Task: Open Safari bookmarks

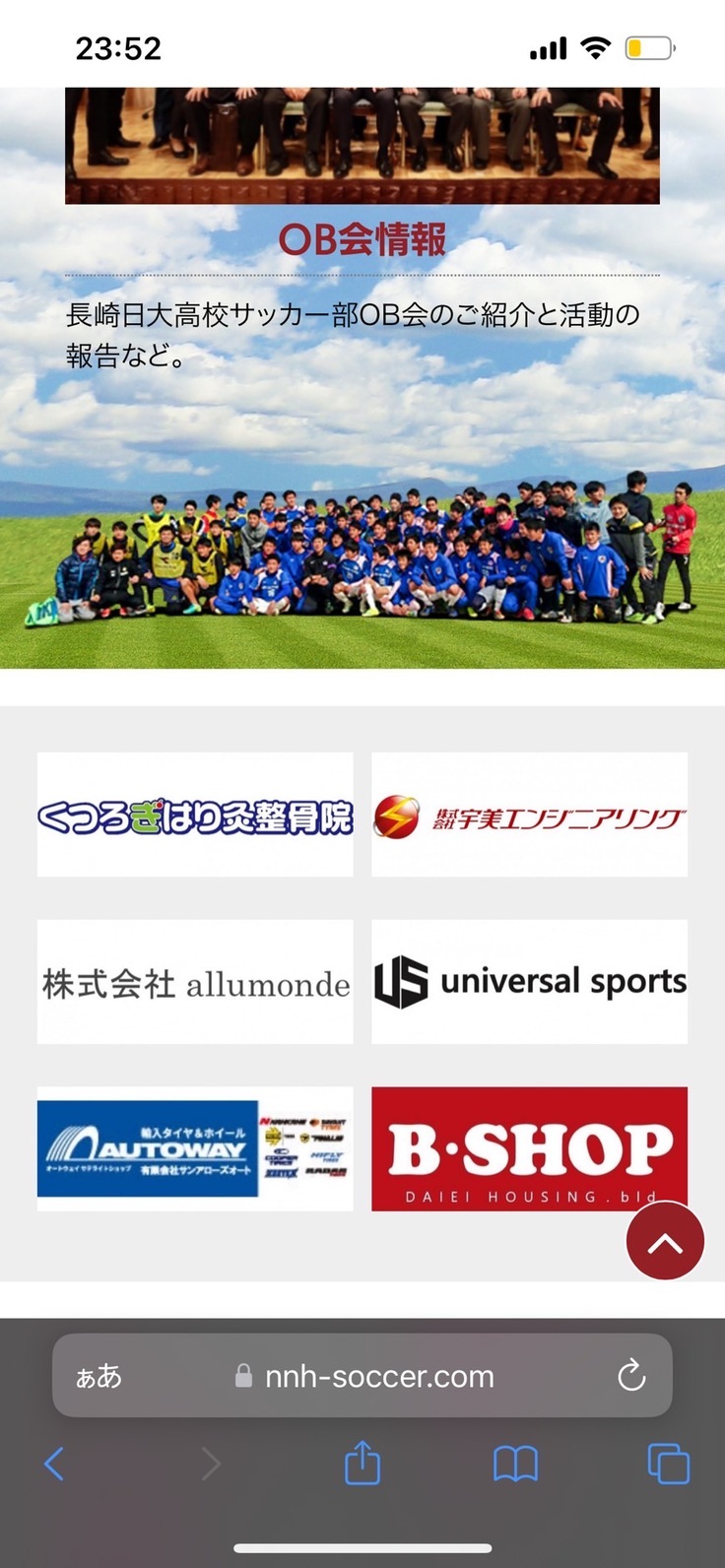Action: pos(515,1464)
